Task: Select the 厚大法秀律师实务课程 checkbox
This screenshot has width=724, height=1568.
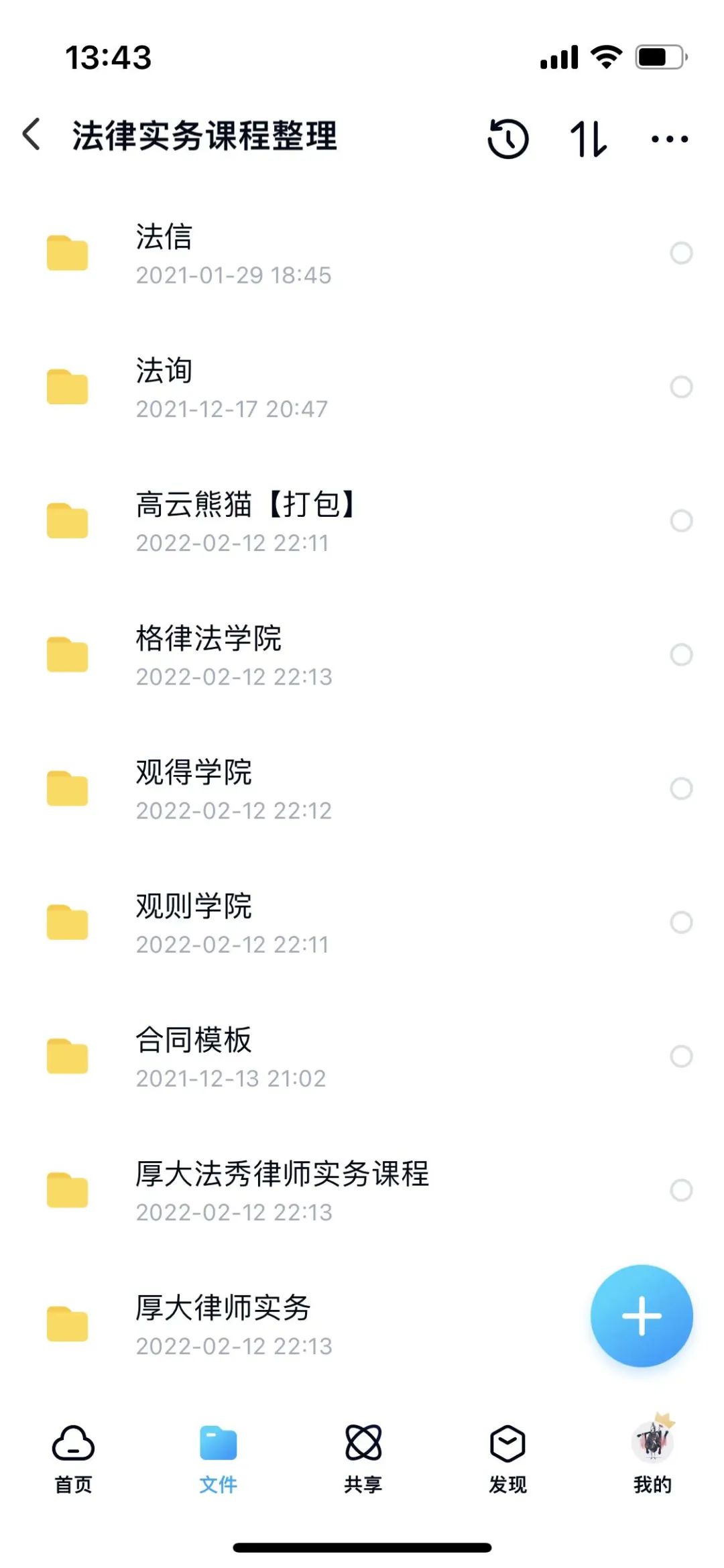Action: coord(682,1191)
